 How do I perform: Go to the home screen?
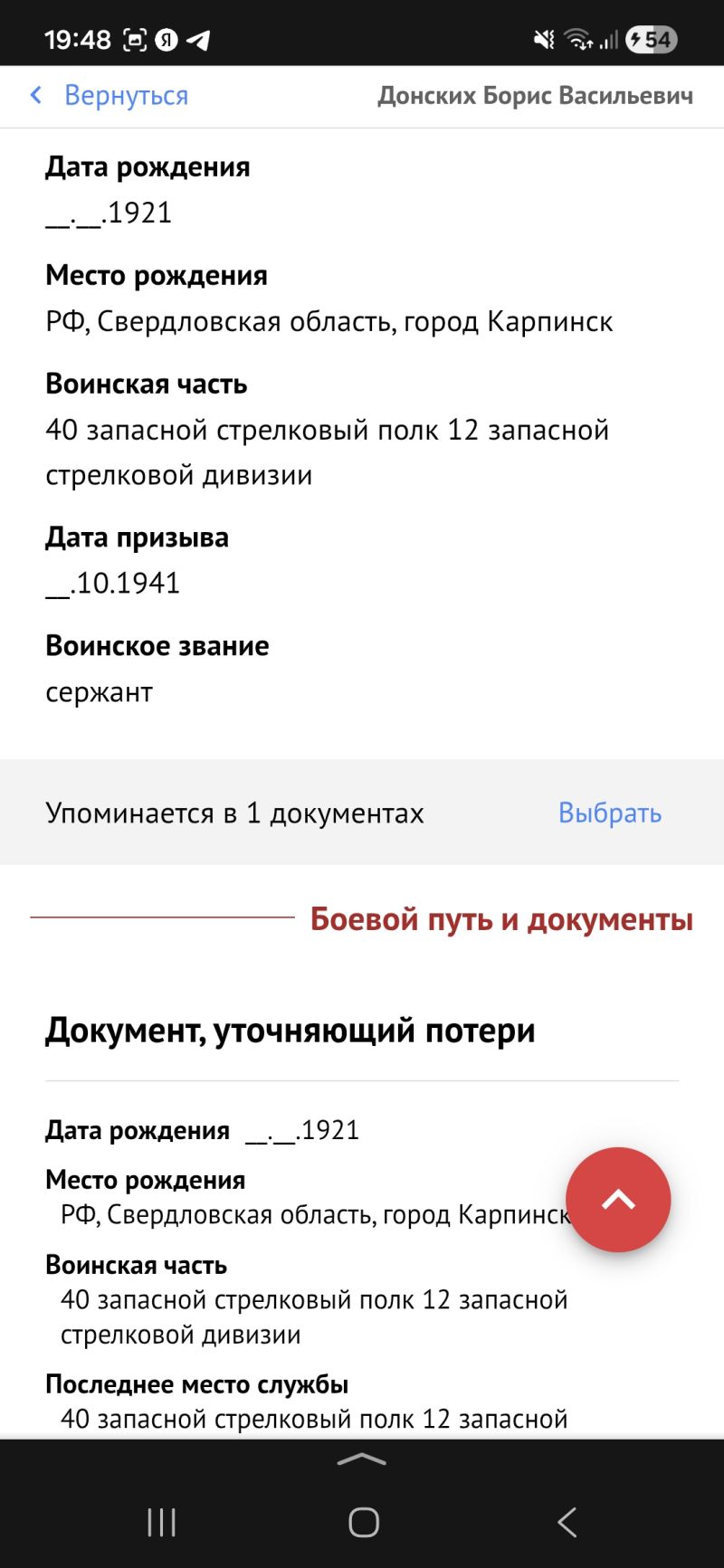point(363,1522)
